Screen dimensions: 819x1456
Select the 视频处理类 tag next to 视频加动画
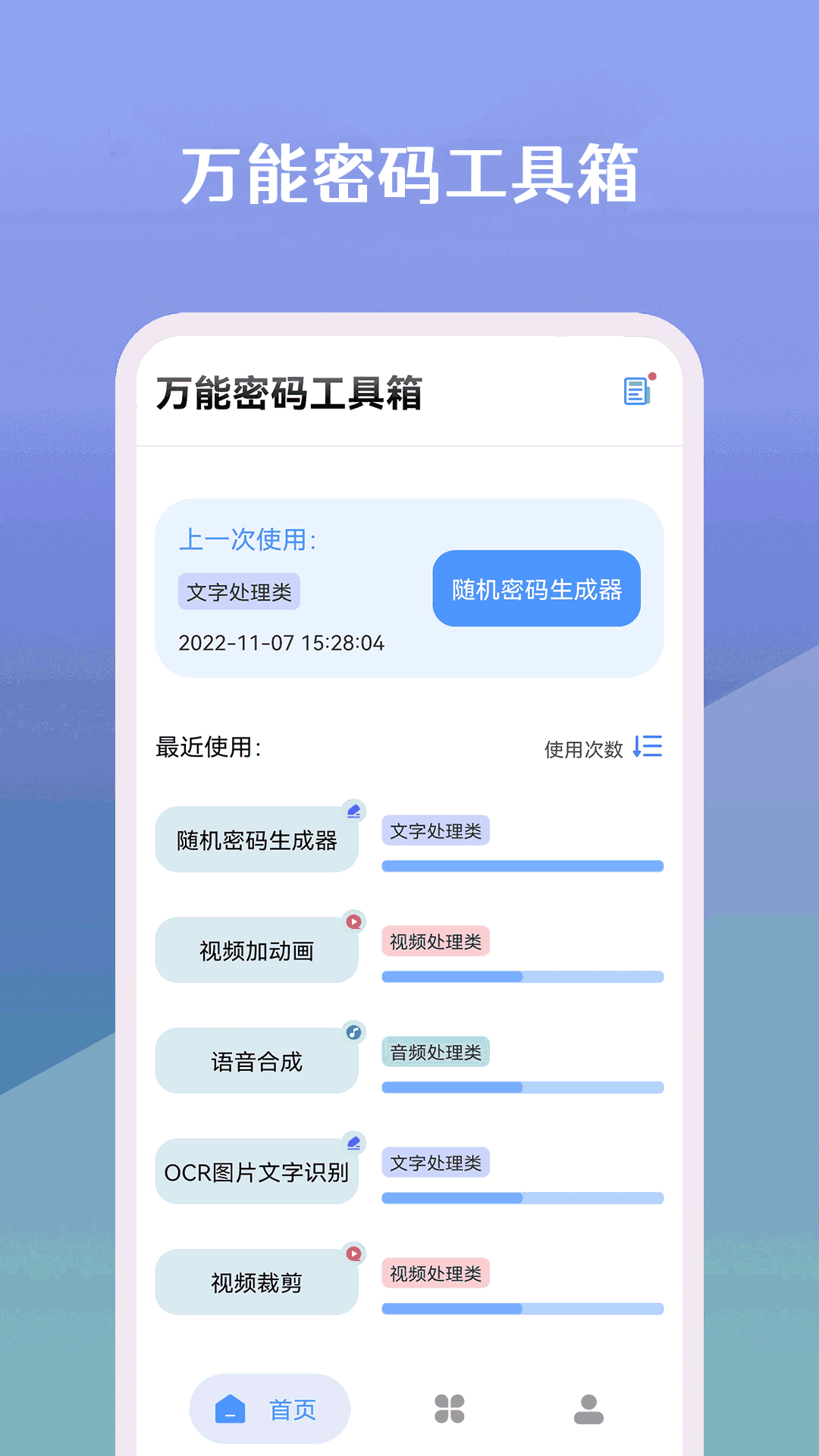click(435, 942)
